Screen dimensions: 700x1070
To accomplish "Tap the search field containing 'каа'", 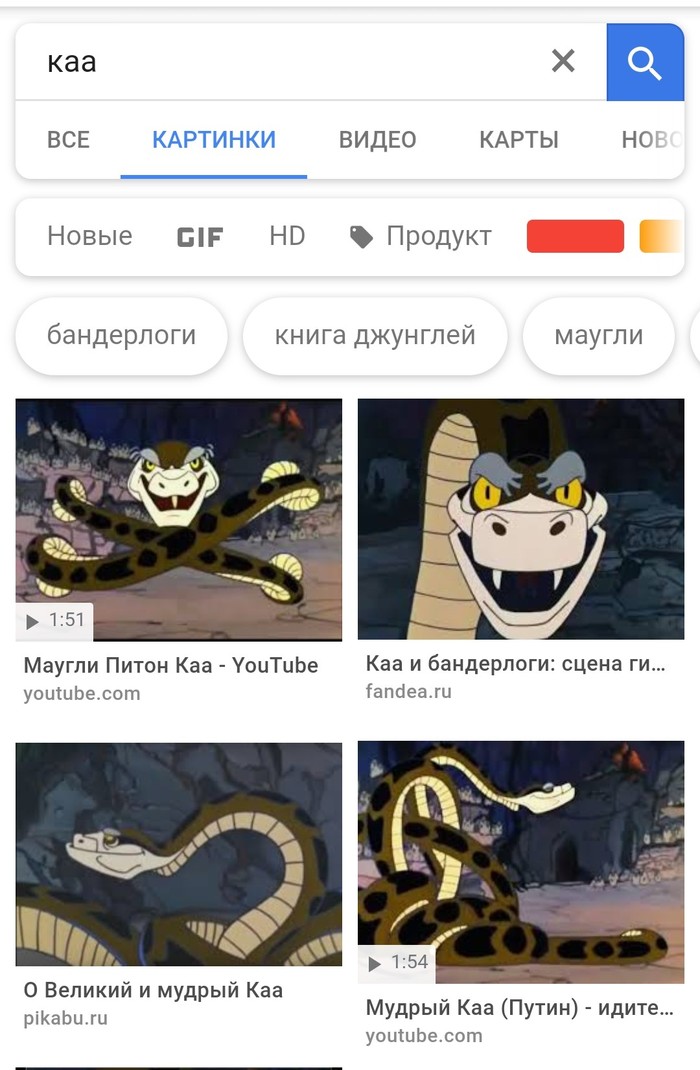I will point(280,62).
